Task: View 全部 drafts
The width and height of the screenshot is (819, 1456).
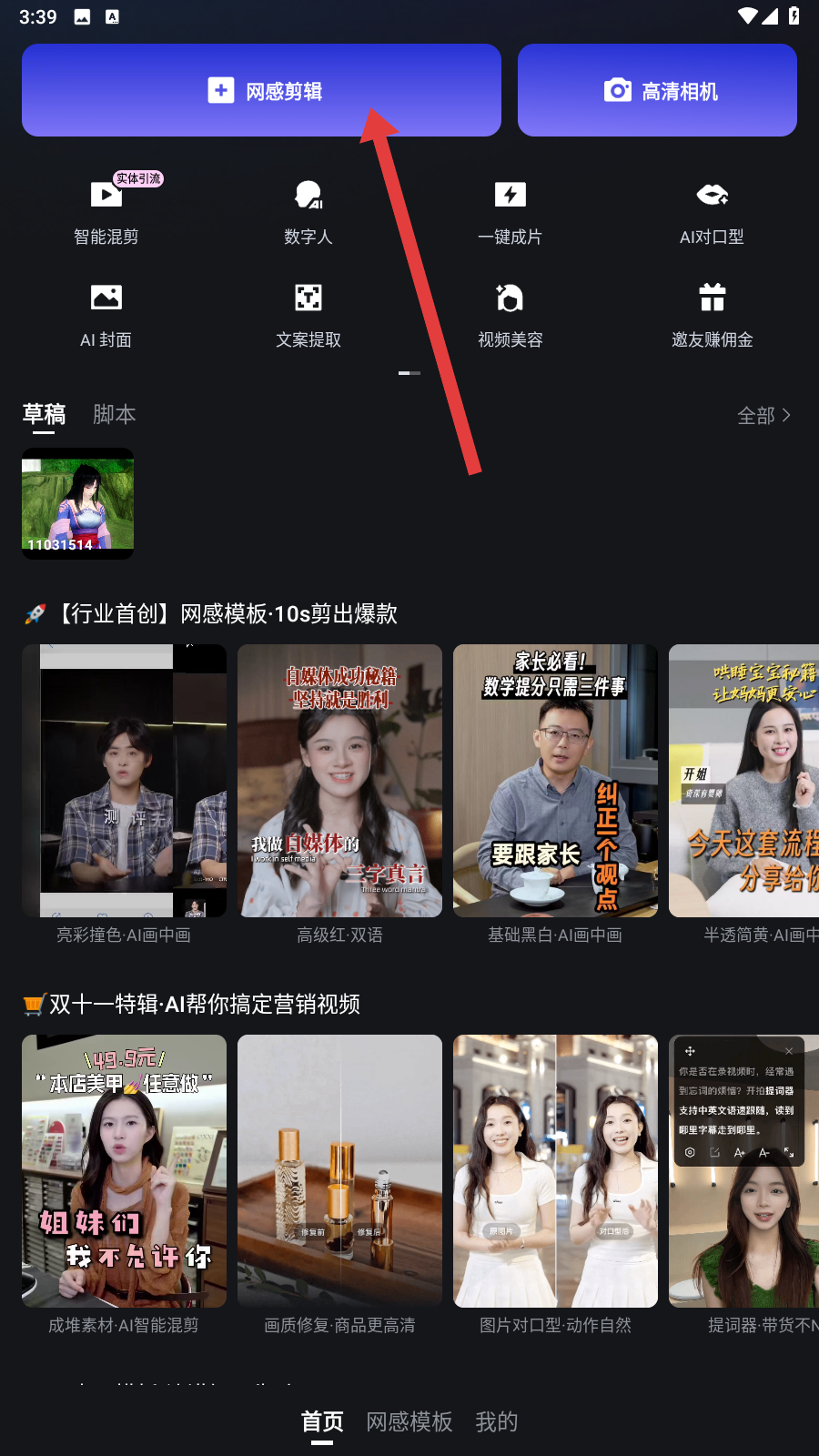Action: click(763, 416)
